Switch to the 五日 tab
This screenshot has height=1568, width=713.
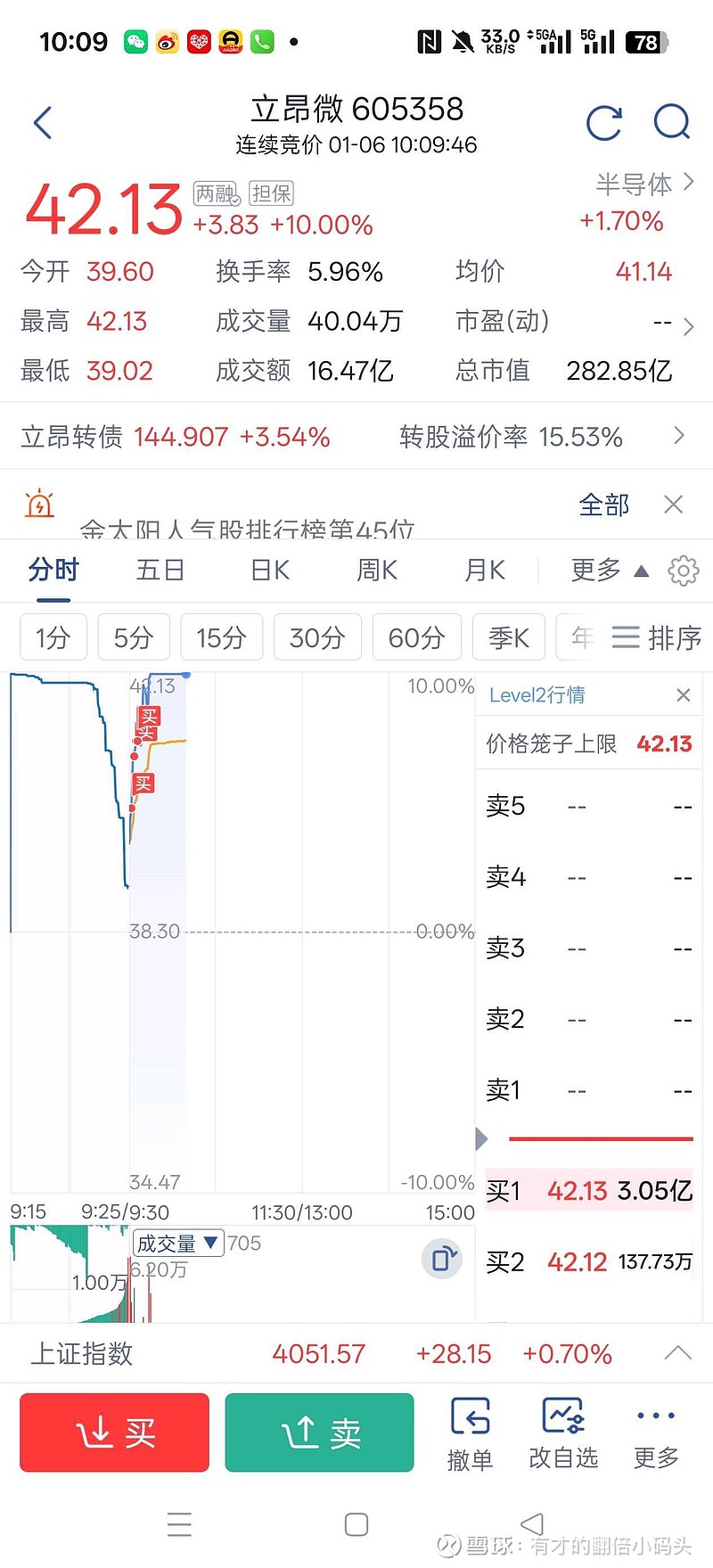(160, 571)
